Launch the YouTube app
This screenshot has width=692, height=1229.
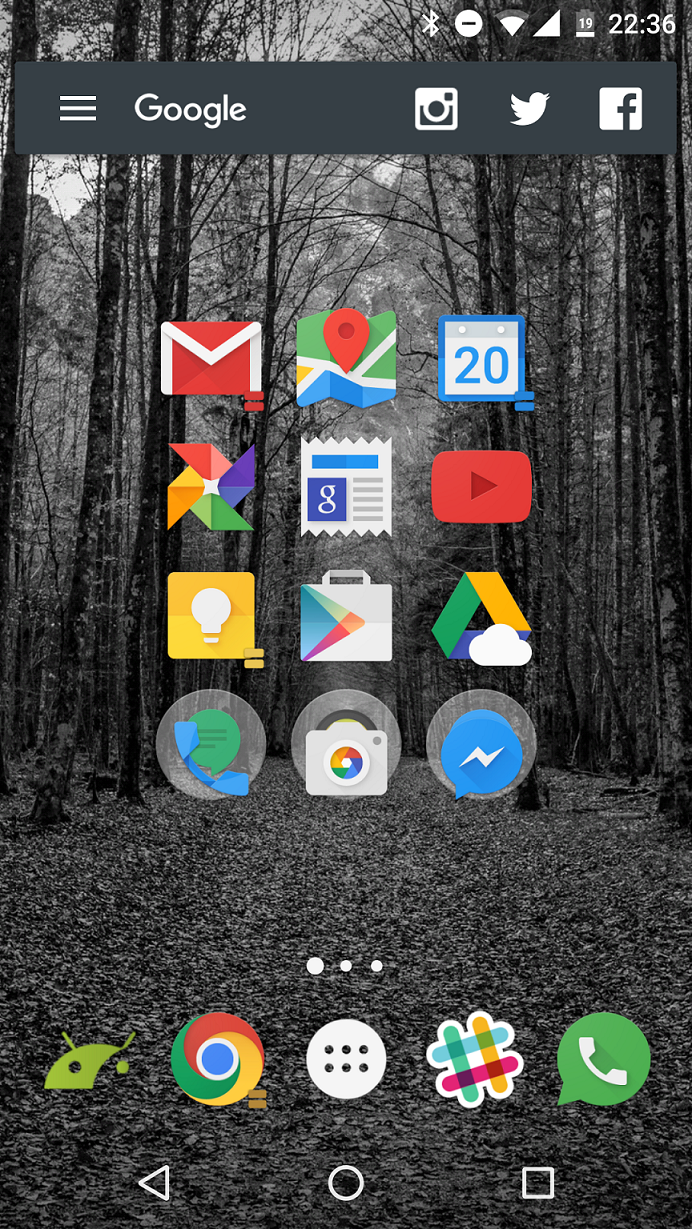tap(481, 487)
